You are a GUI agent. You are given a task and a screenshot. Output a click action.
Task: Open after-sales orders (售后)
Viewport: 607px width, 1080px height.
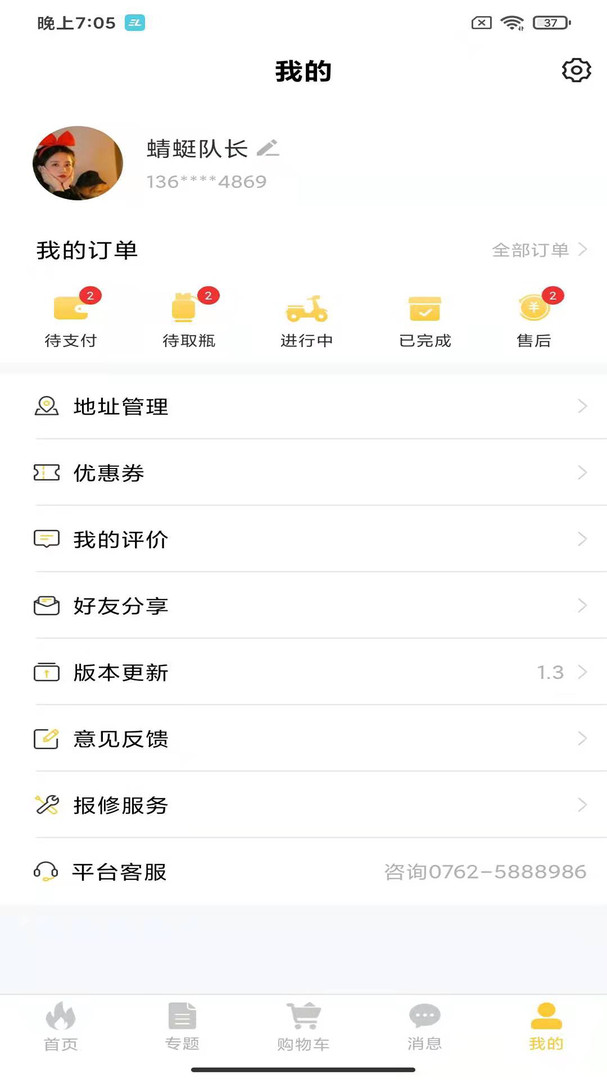[x=534, y=320]
